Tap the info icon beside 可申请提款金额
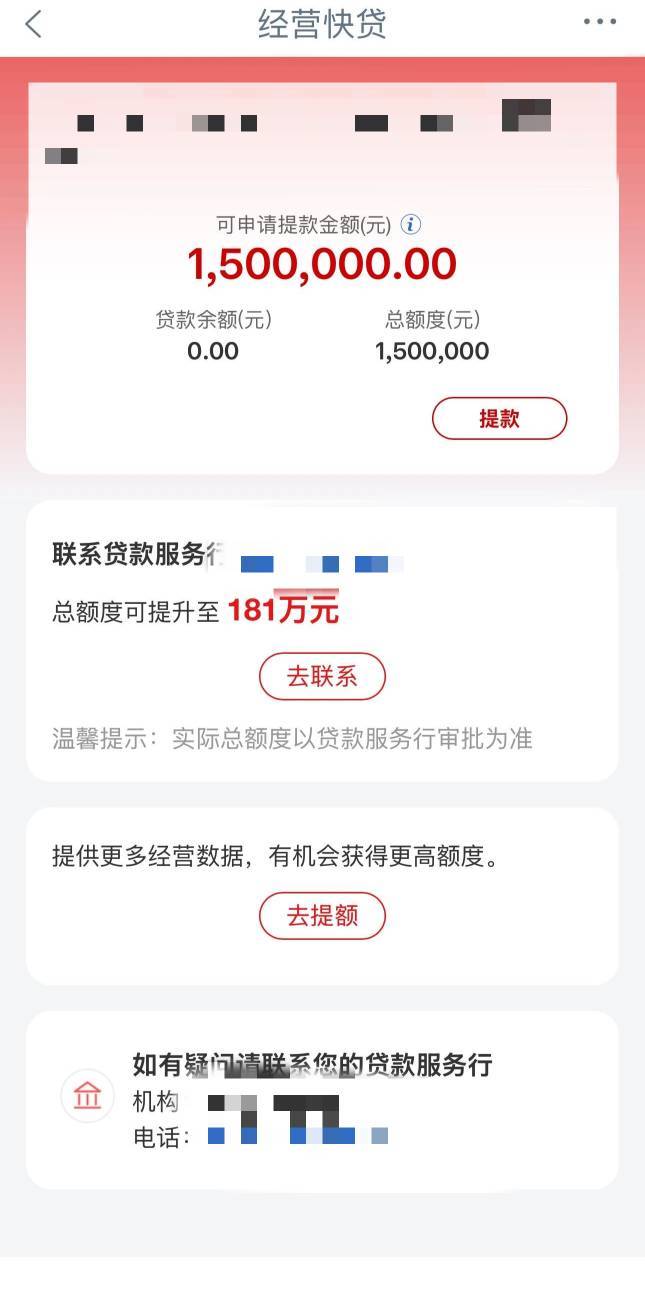645x1308 pixels. click(x=411, y=224)
